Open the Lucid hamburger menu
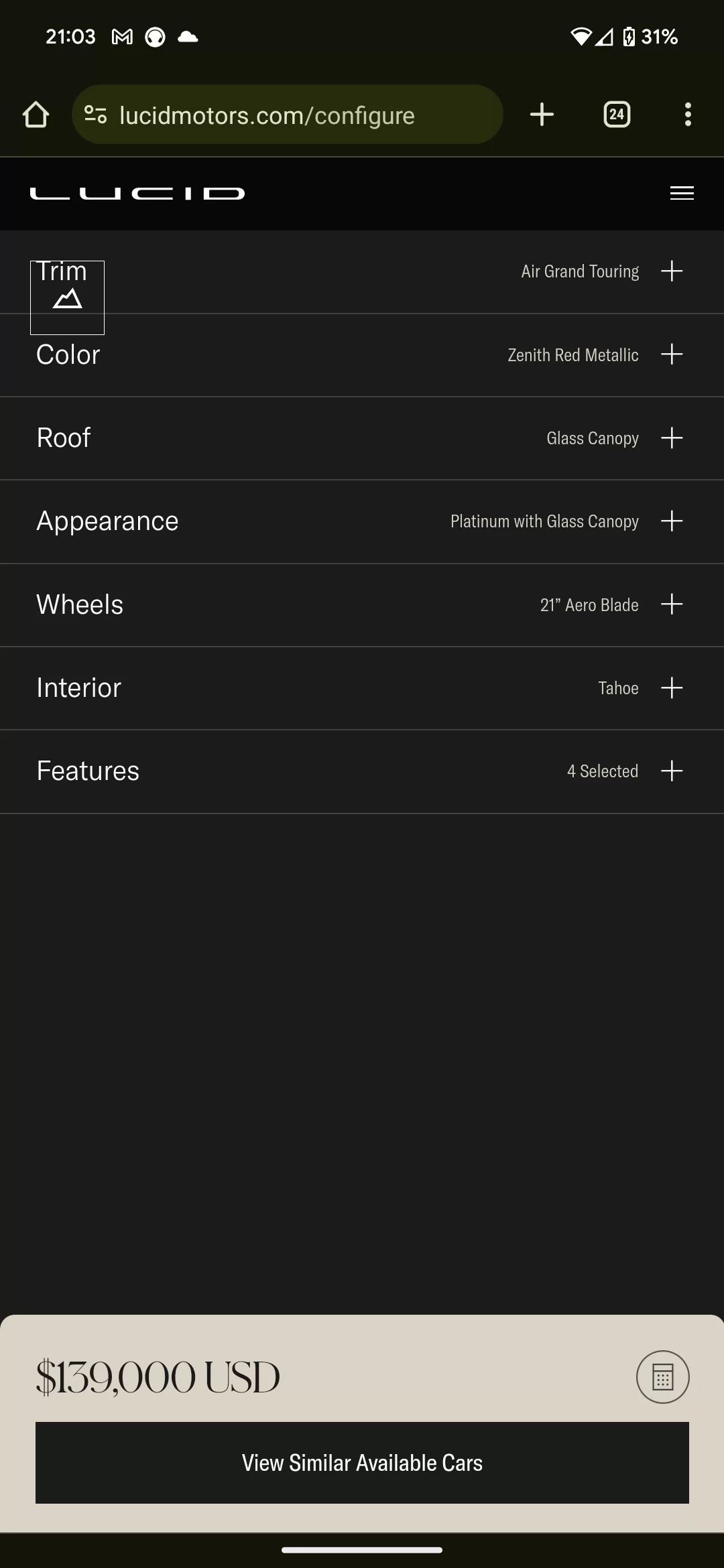Viewport: 724px width, 1568px height. pyautogui.click(x=682, y=193)
